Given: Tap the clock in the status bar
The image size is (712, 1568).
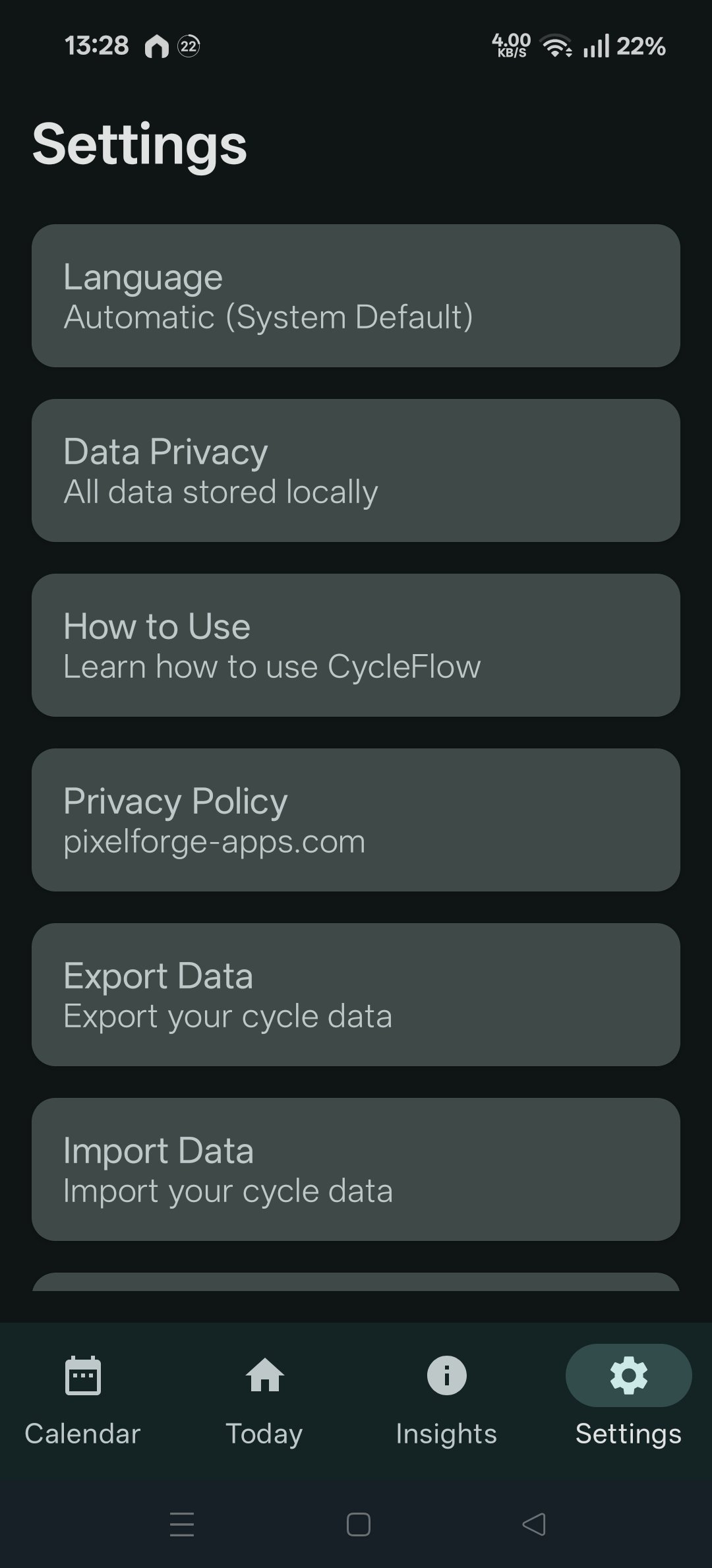Looking at the screenshot, I should pyautogui.click(x=98, y=45).
